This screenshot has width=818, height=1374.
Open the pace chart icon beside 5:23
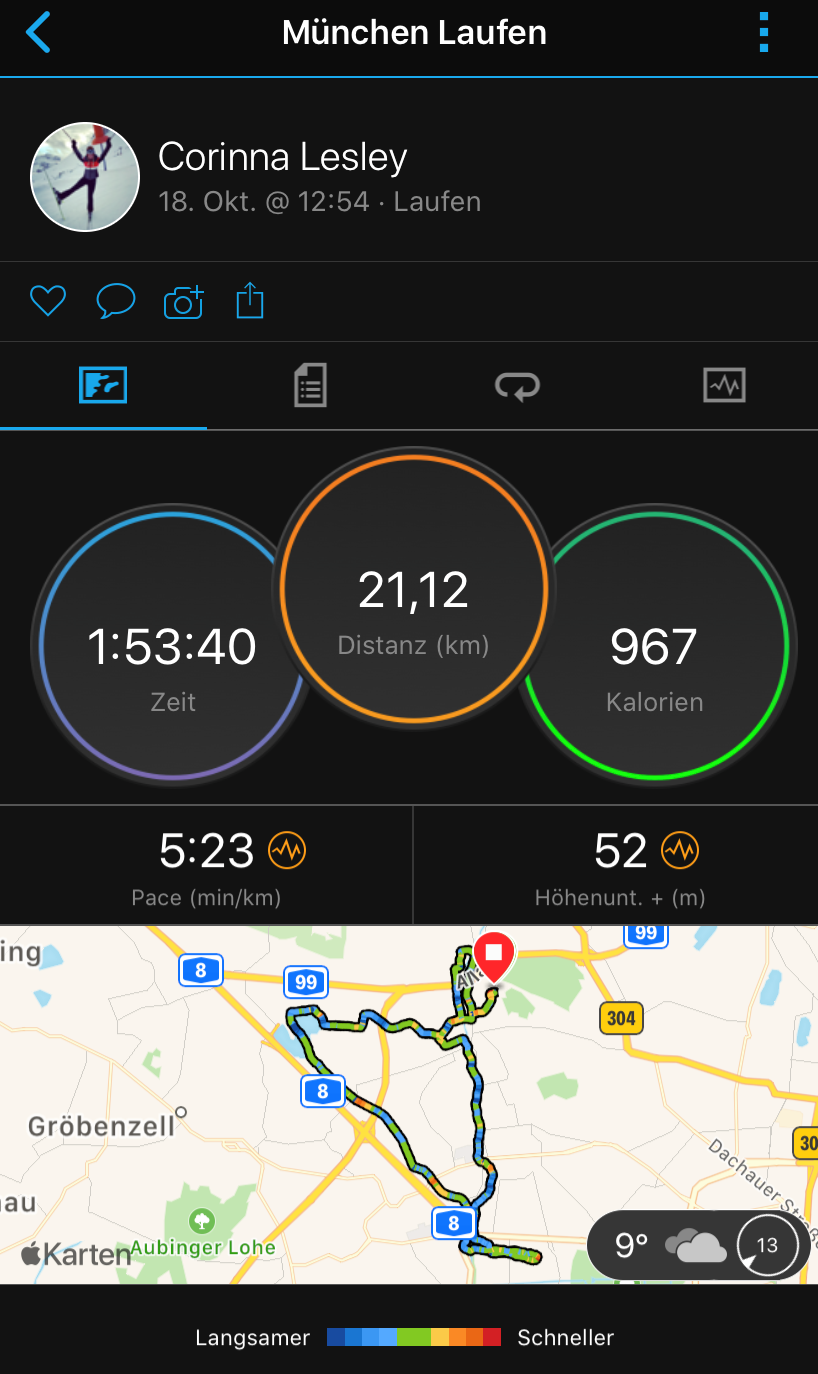(x=288, y=851)
